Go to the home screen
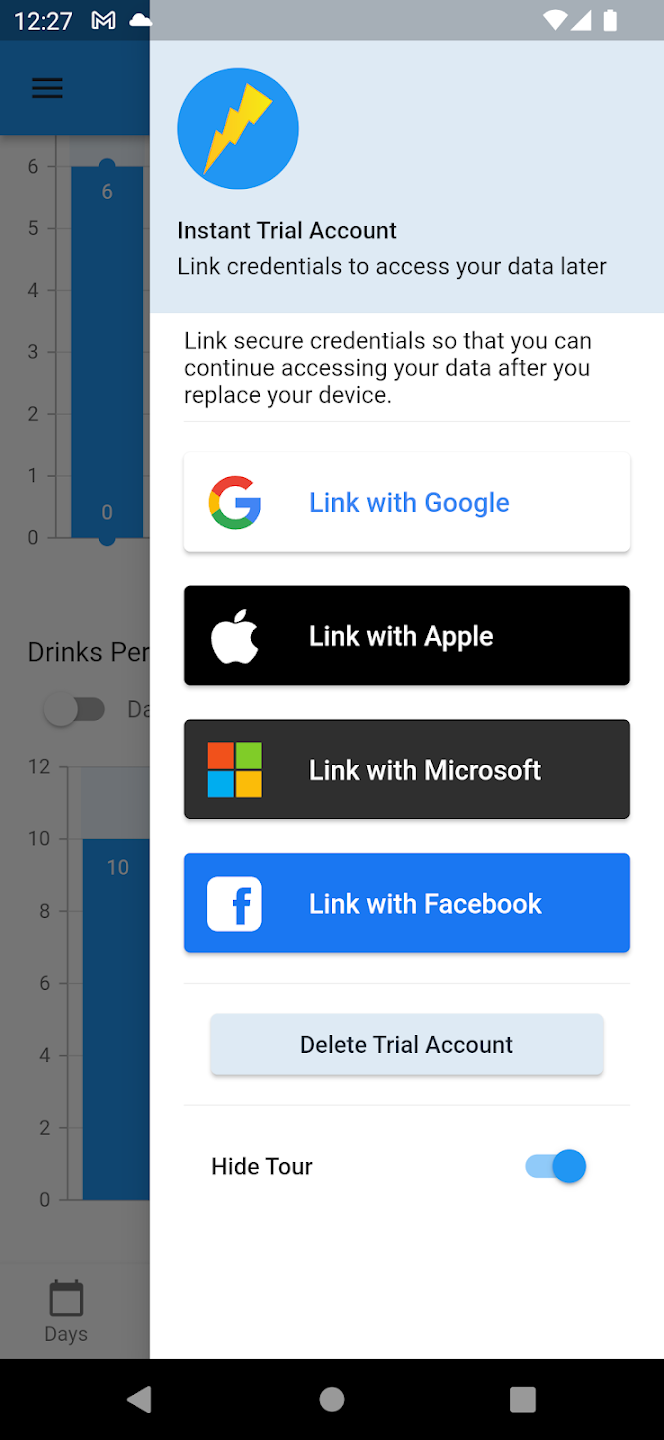Screen dimensions: 664x1440 (332, 1399)
